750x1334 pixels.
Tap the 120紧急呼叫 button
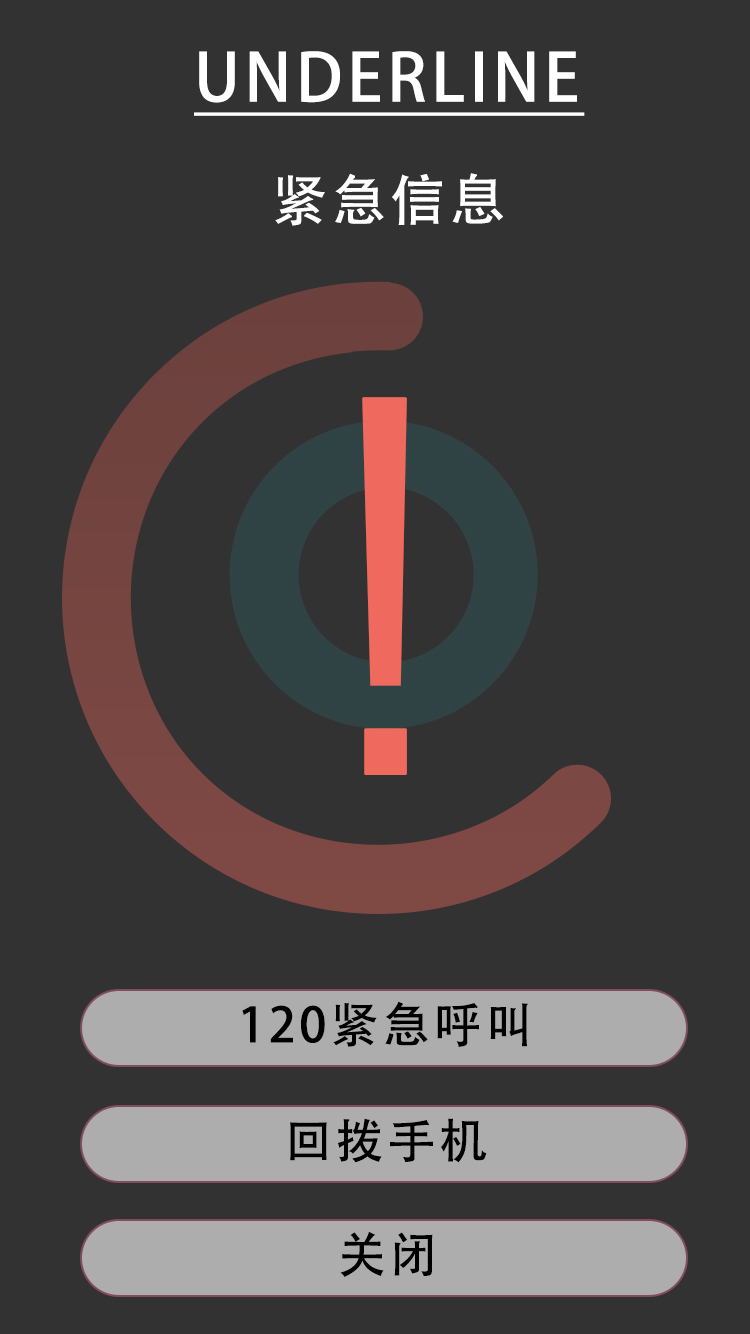[384, 1028]
